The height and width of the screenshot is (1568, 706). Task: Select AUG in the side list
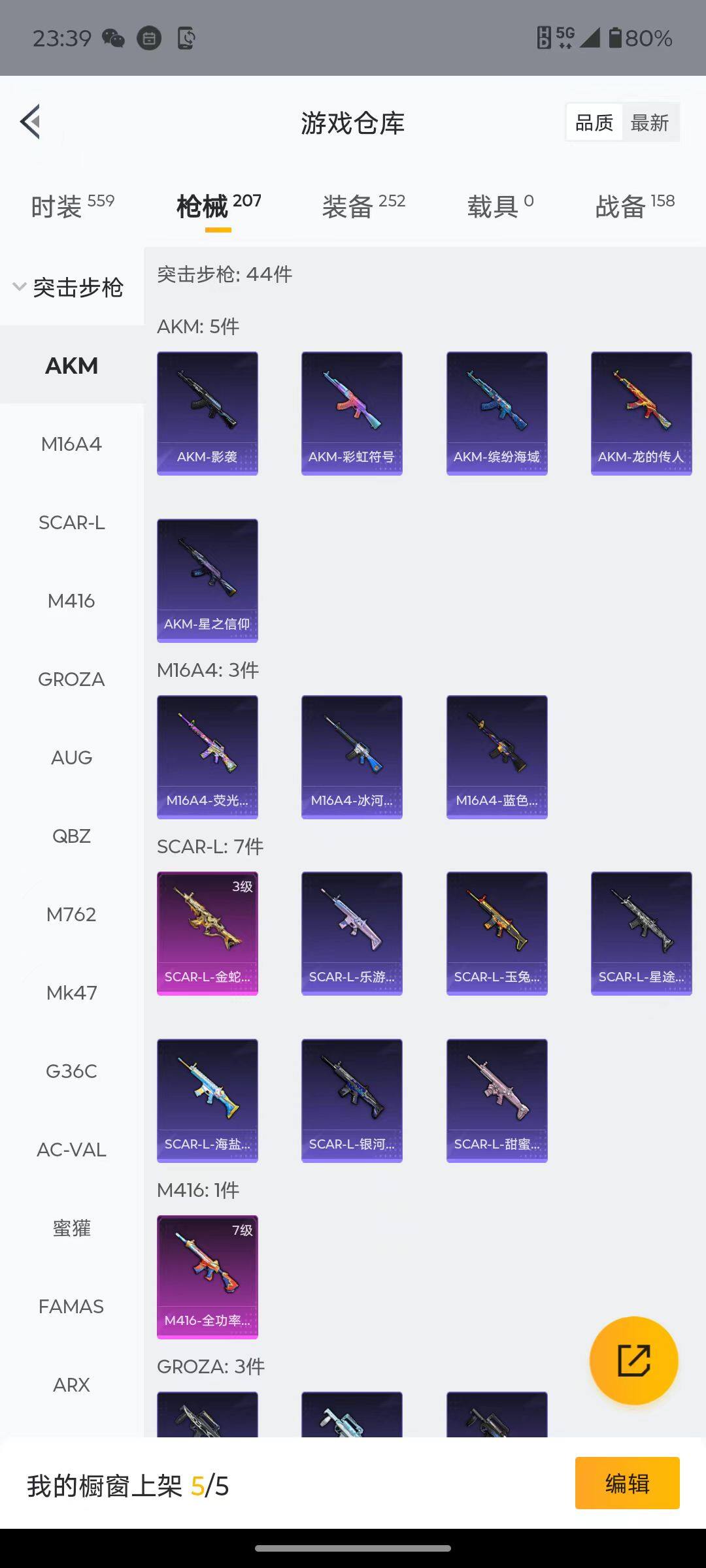(x=71, y=758)
